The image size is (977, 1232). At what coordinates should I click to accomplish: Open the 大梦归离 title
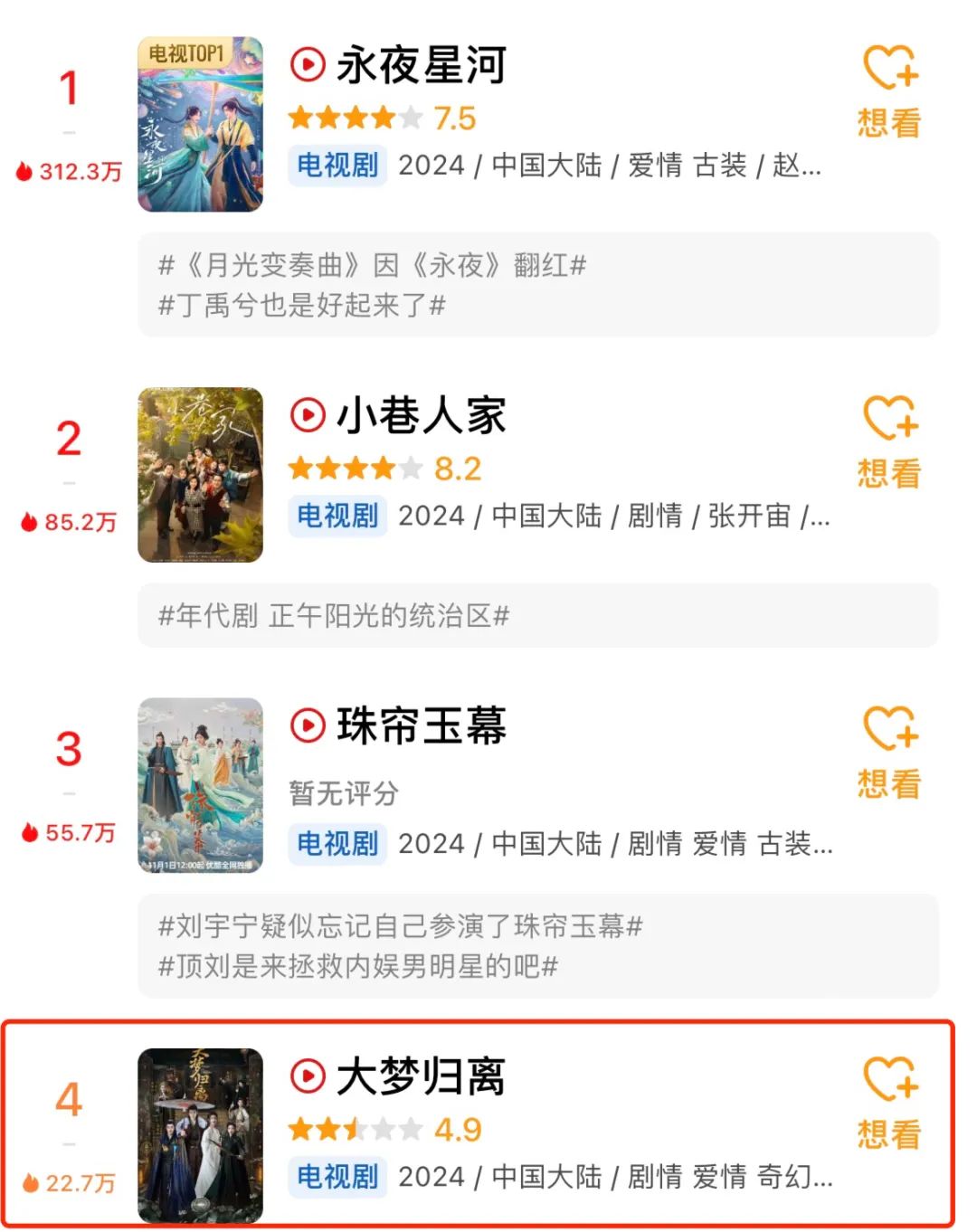point(420,1076)
